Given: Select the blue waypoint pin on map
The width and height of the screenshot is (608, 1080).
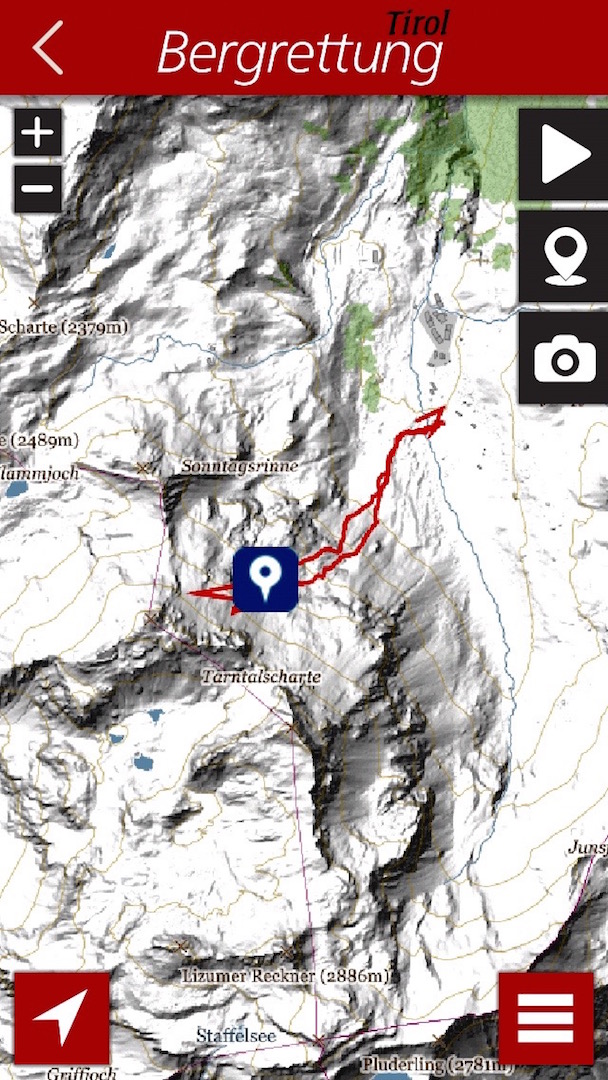Looking at the screenshot, I should tap(265, 579).
